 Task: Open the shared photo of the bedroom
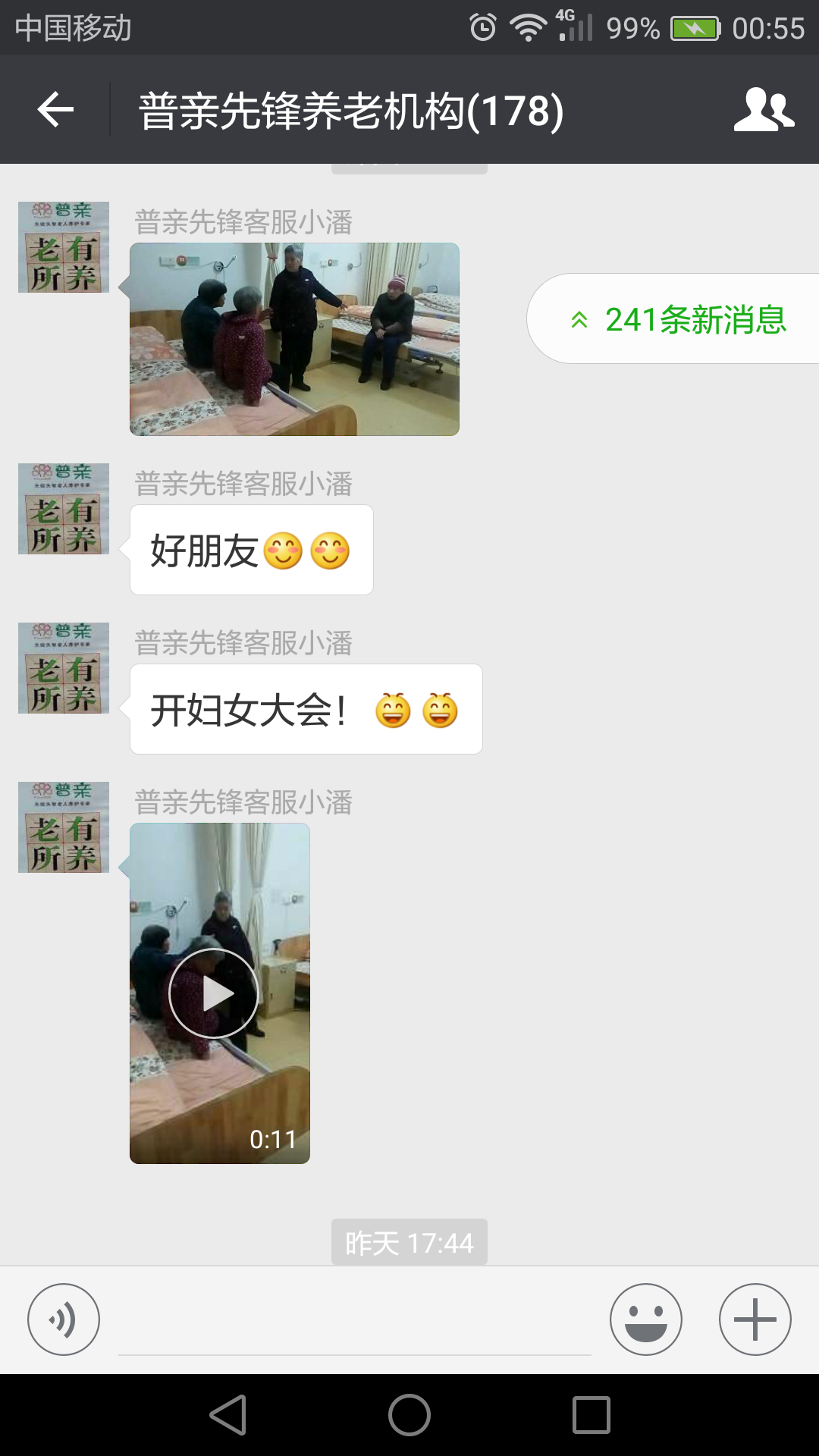(294, 339)
